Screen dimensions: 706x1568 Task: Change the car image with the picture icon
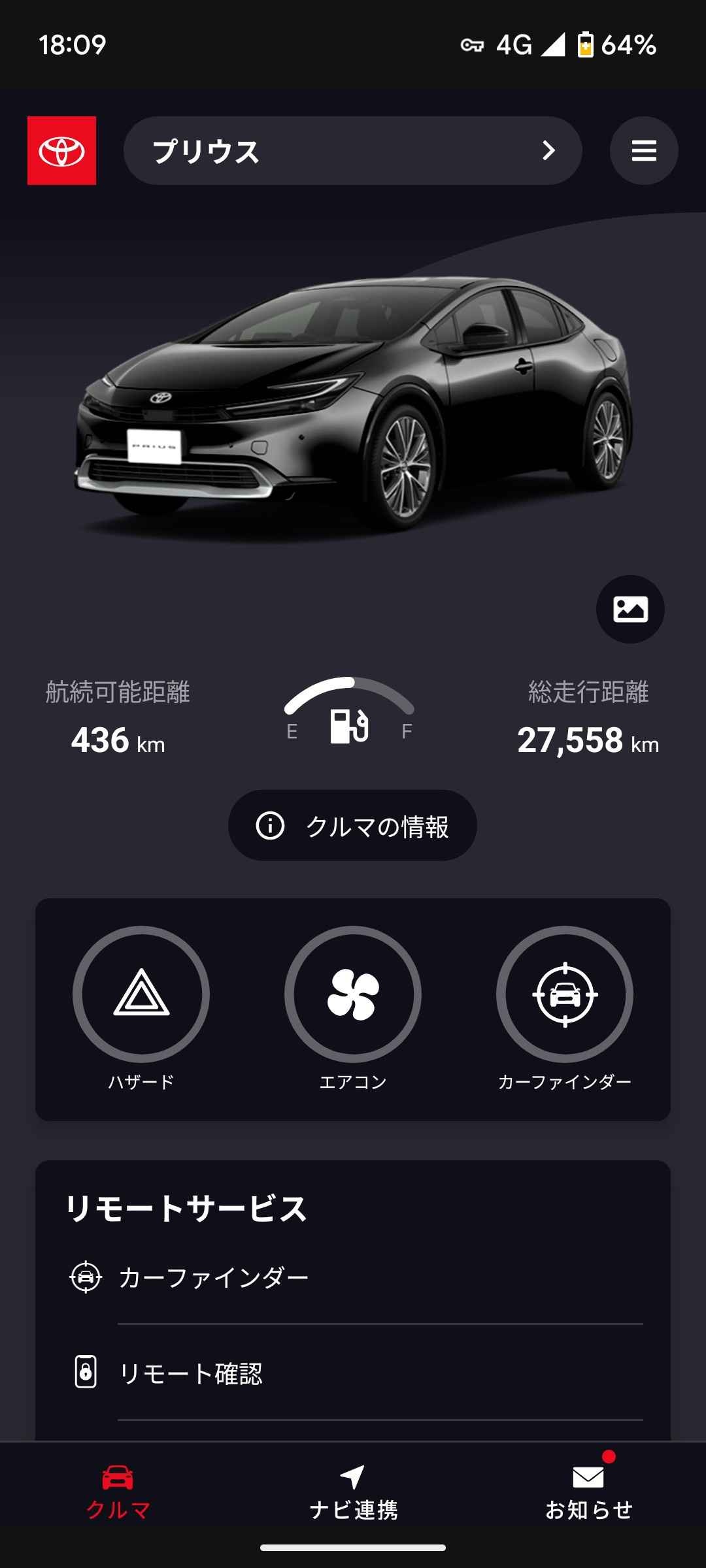pos(630,609)
